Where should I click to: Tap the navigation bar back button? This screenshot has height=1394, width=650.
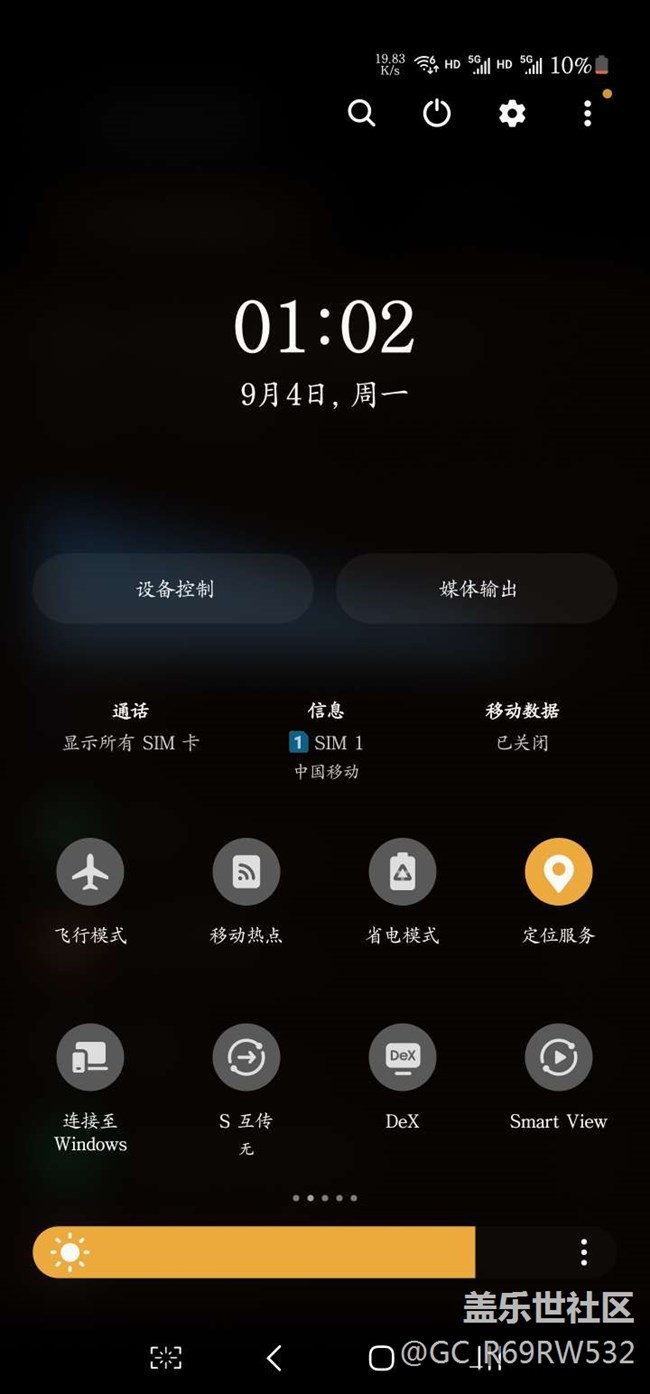pos(274,1357)
